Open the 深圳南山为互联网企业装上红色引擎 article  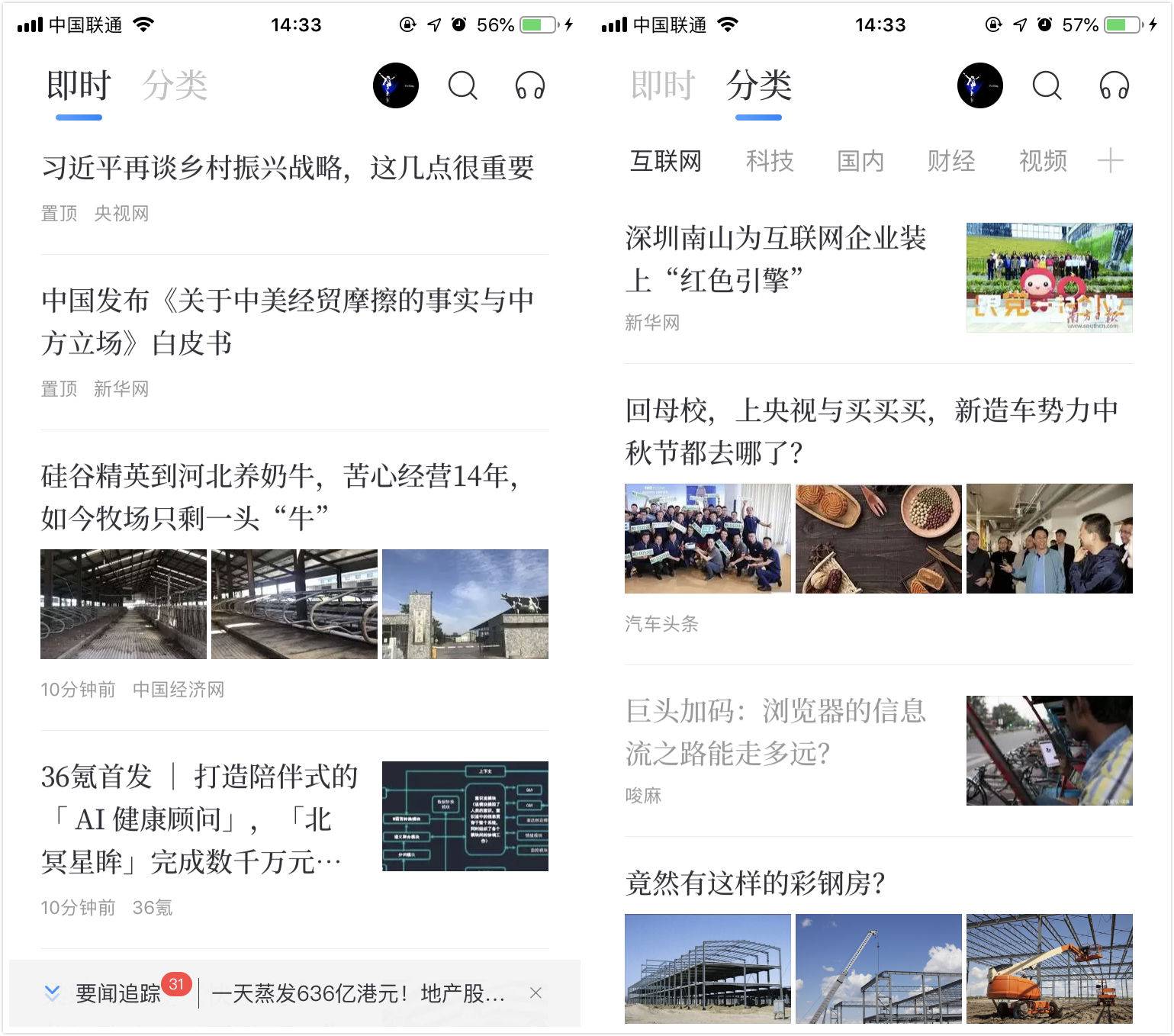click(x=776, y=259)
